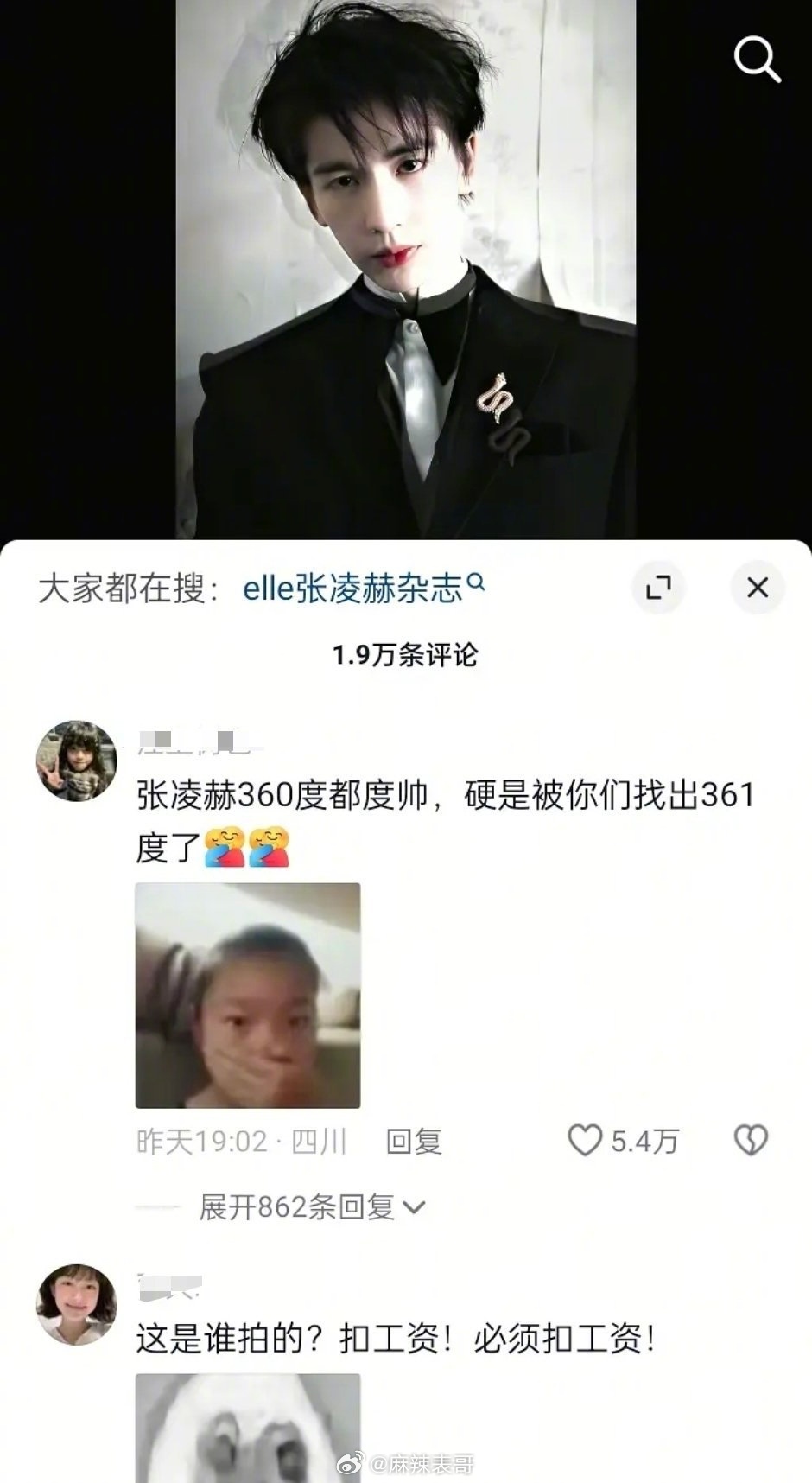Tap the timestamp 昨天19:02·四川 on the comment
Viewport: 812px width, 1483px height.
(x=238, y=1142)
